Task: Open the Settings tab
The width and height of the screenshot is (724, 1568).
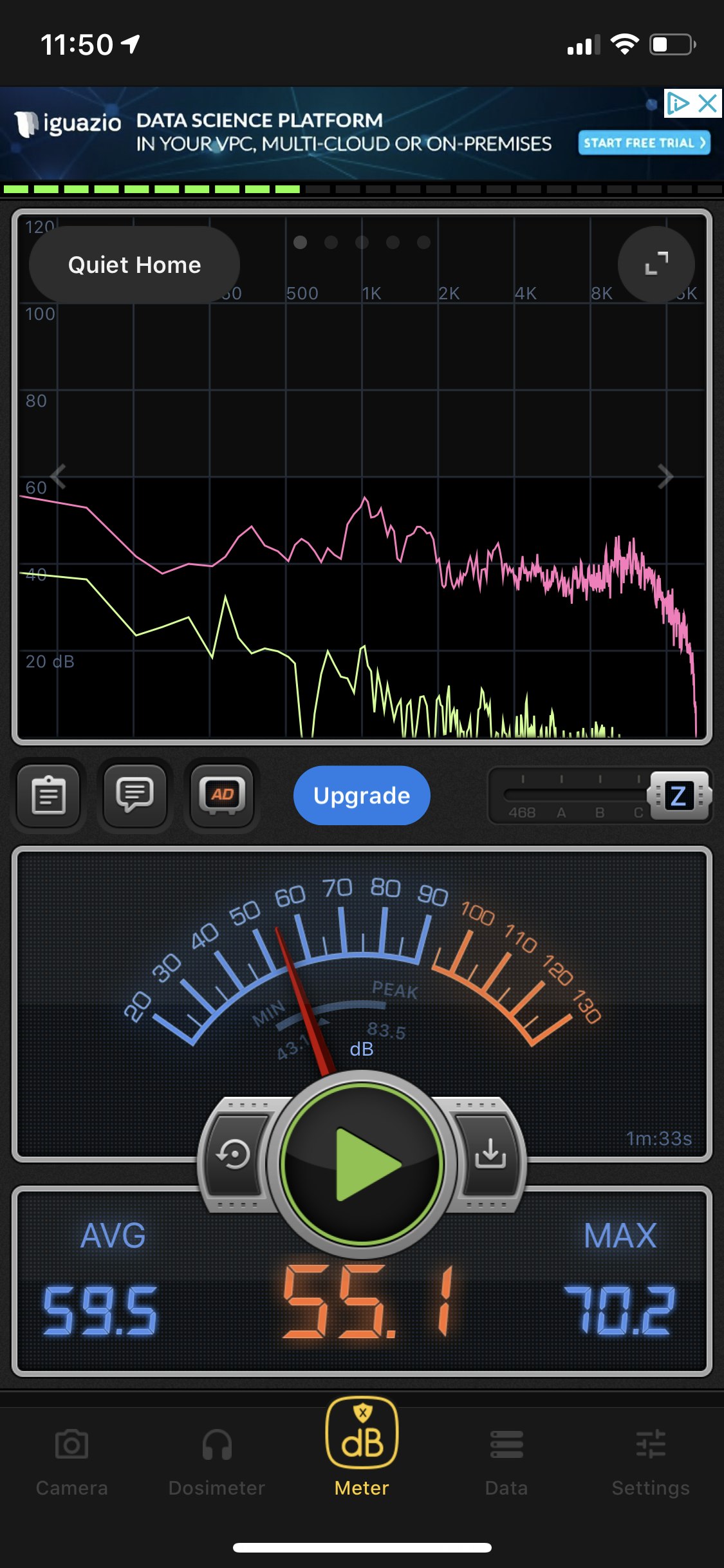Action: point(651,1461)
